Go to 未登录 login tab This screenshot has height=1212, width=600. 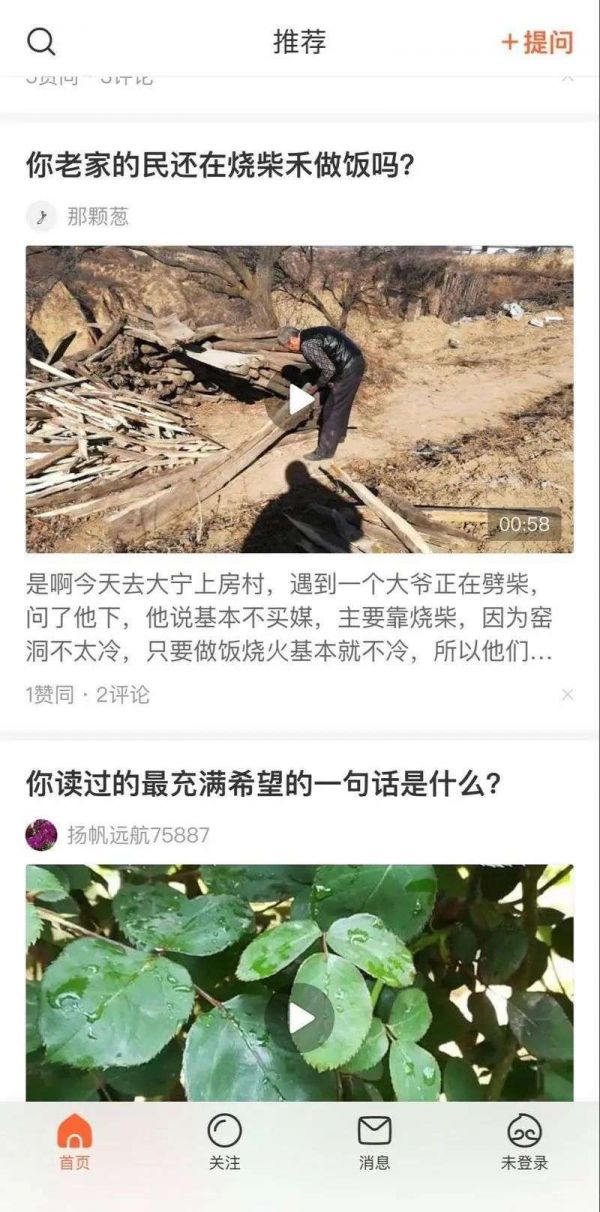click(524, 1143)
